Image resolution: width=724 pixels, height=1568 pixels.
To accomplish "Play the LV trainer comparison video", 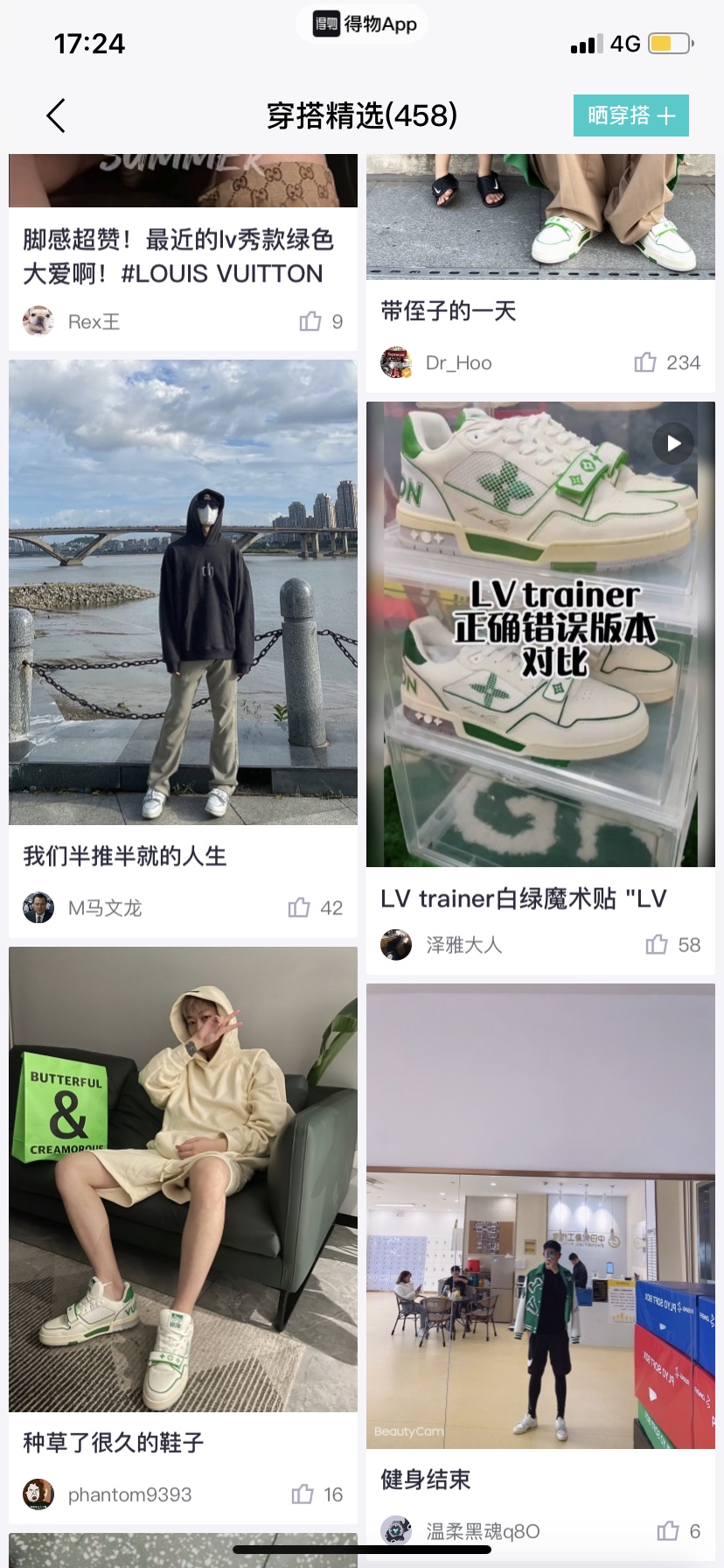I will point(673,444).
